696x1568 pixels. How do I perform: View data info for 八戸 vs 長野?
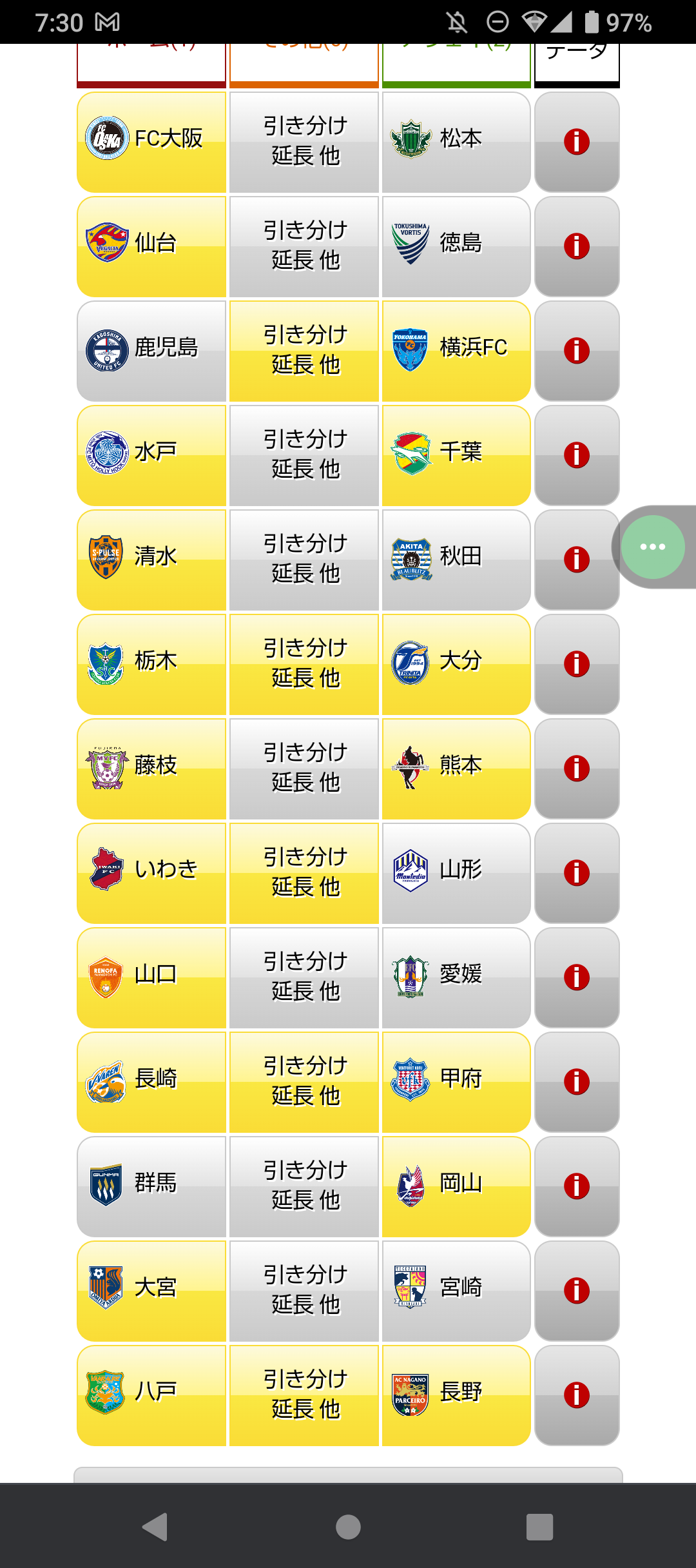tap(577, 1395)
